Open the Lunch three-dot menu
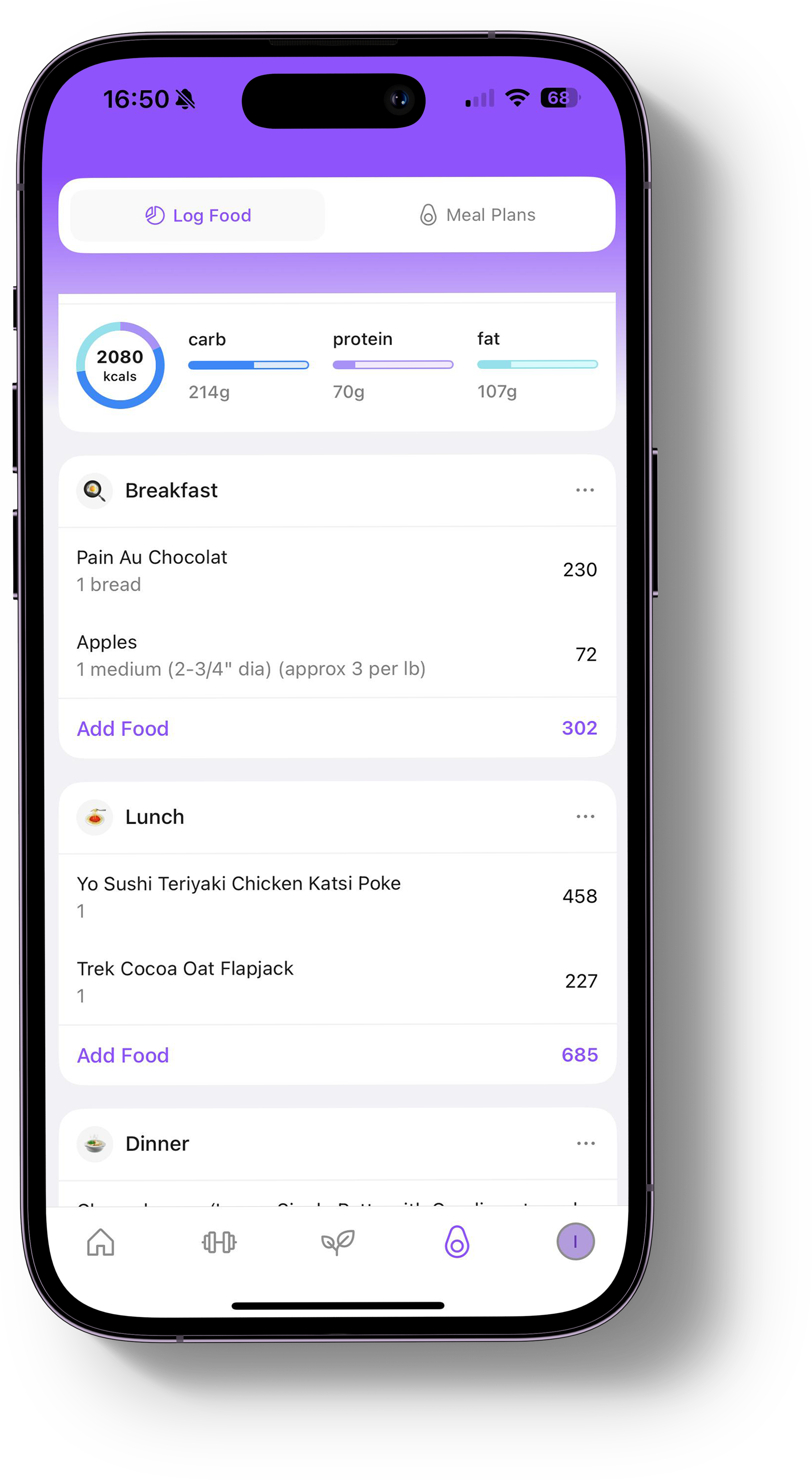Screen dimensions: 812x1480 [x=585, y=816]
